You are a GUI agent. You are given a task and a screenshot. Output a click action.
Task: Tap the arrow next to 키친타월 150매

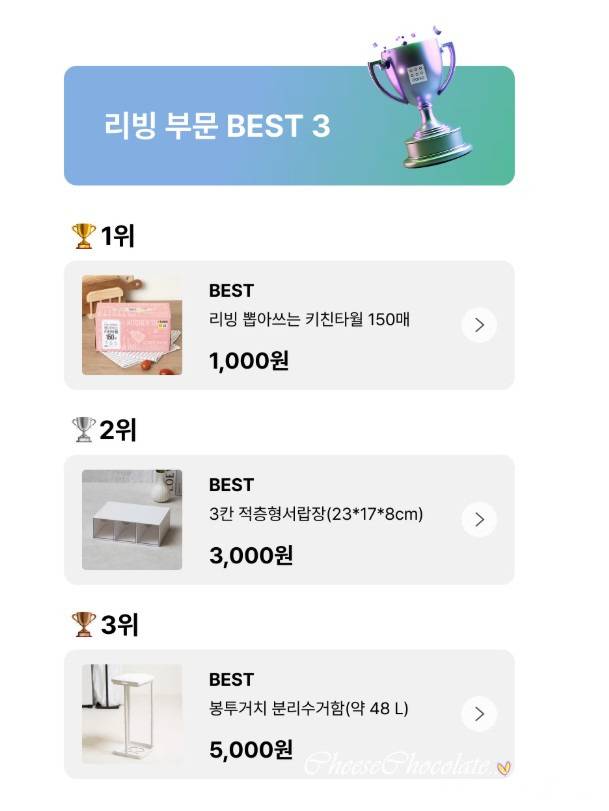tap(479, 325)
